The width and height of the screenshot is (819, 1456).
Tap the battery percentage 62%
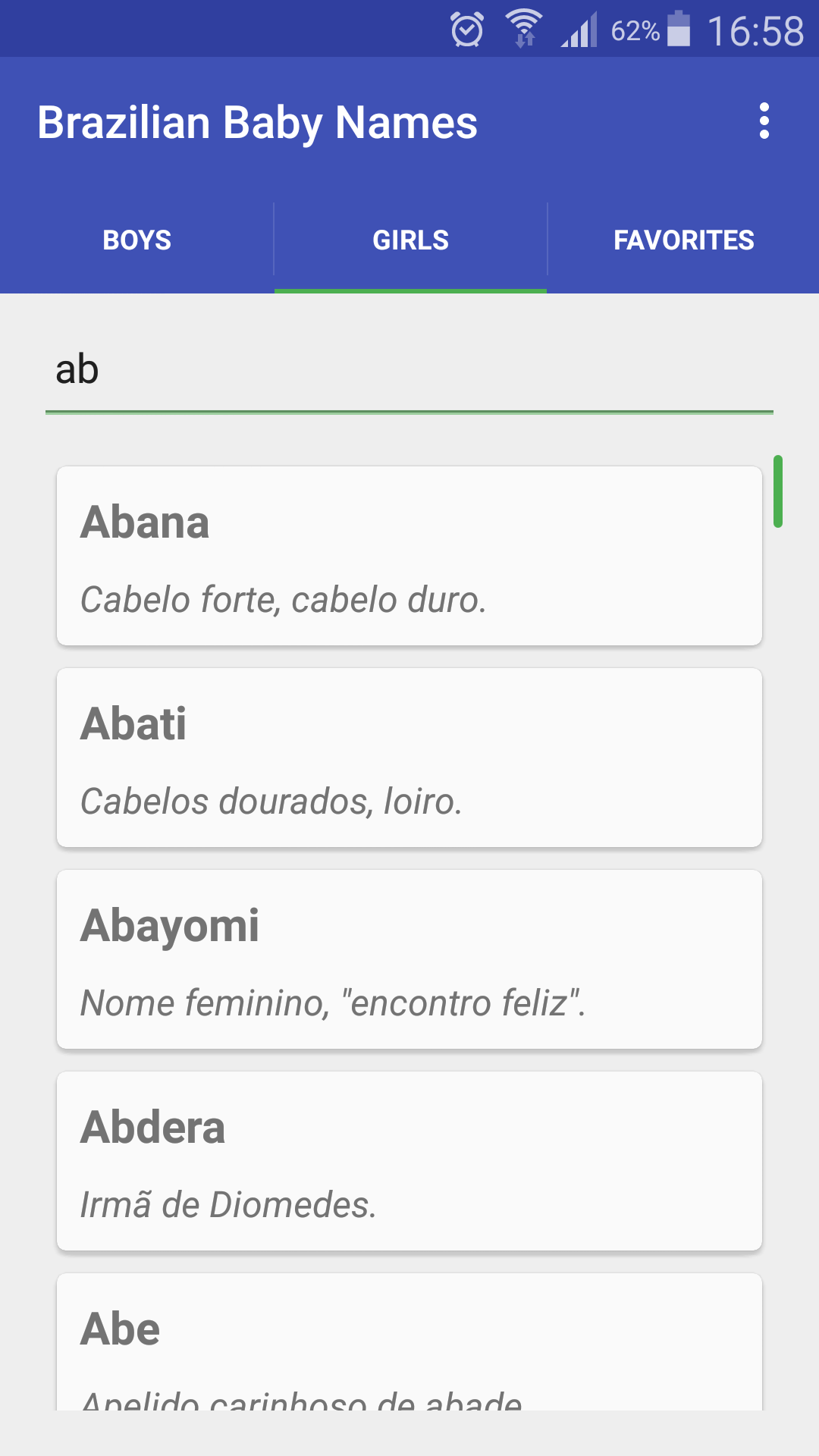634,30
